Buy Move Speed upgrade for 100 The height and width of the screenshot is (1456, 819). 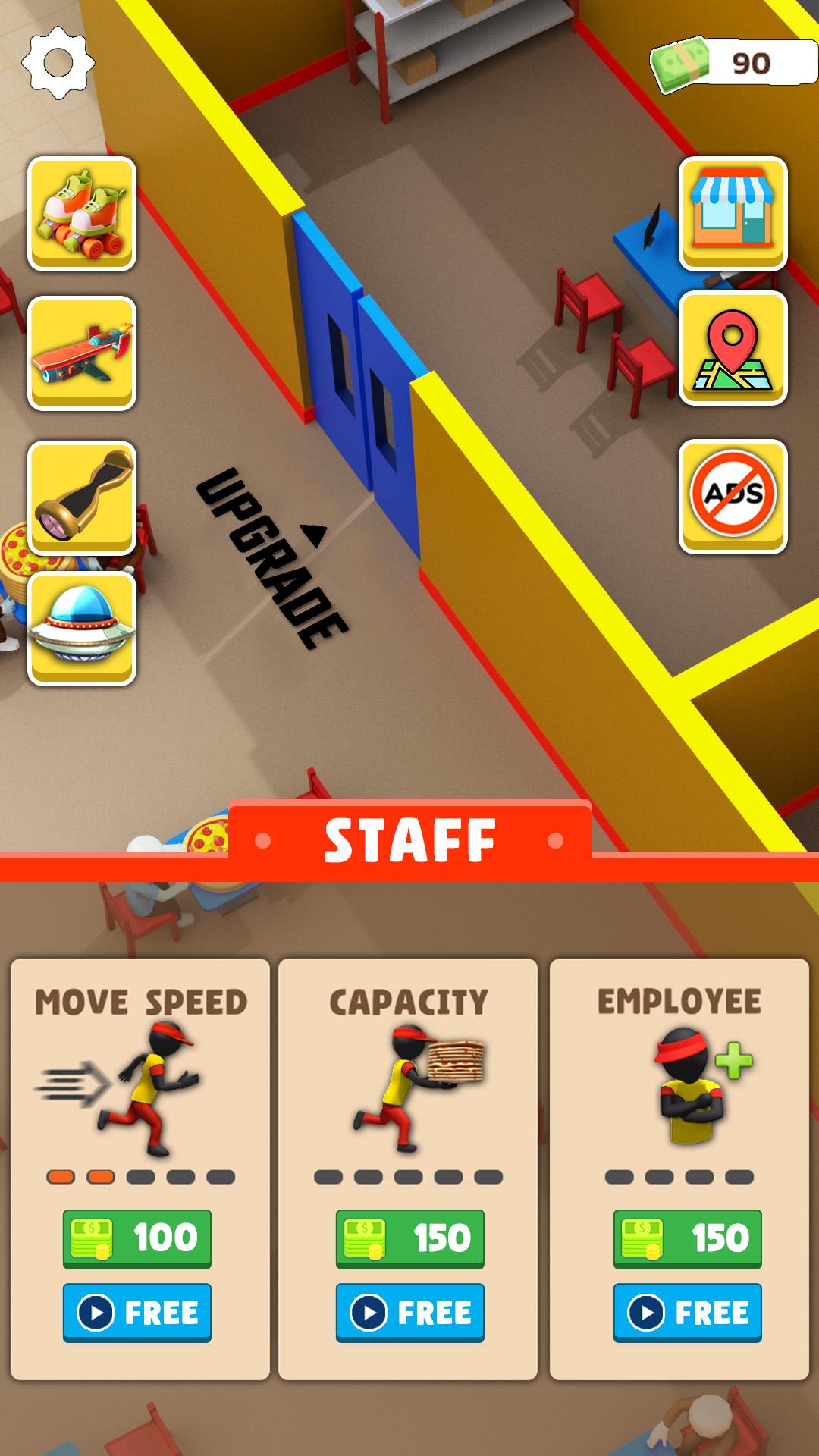click(136, 1239)
